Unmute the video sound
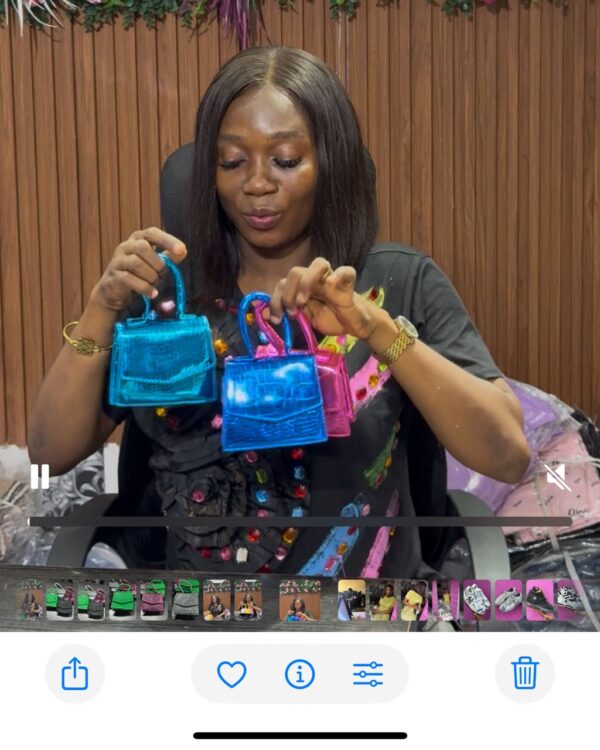Viewport: 600px width, 750px height. 556,477
